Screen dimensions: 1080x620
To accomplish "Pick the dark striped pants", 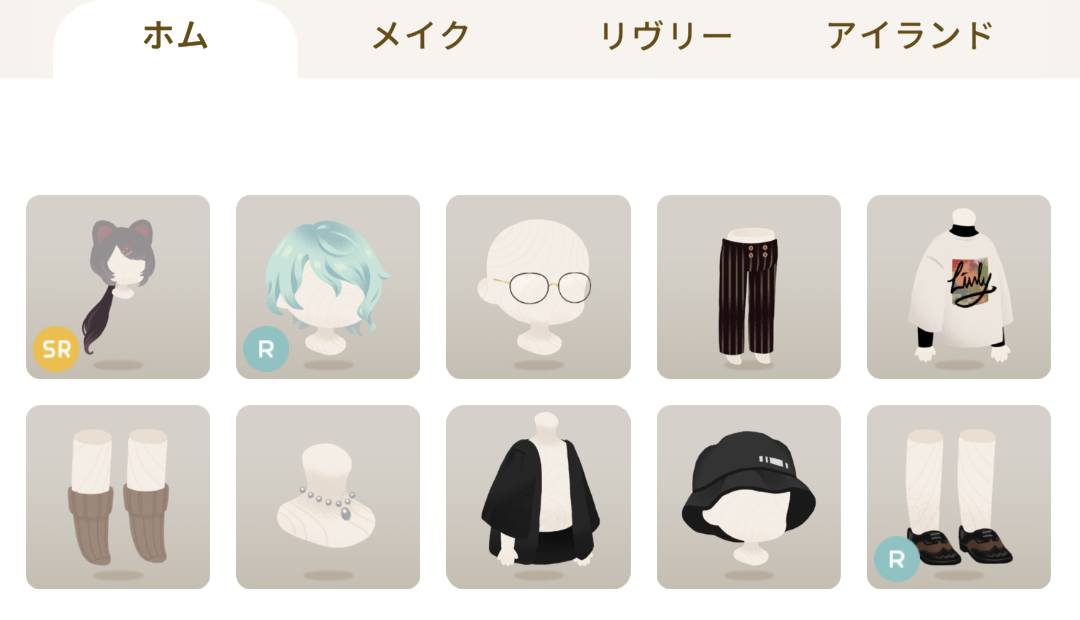I will [x=749, y=287].
